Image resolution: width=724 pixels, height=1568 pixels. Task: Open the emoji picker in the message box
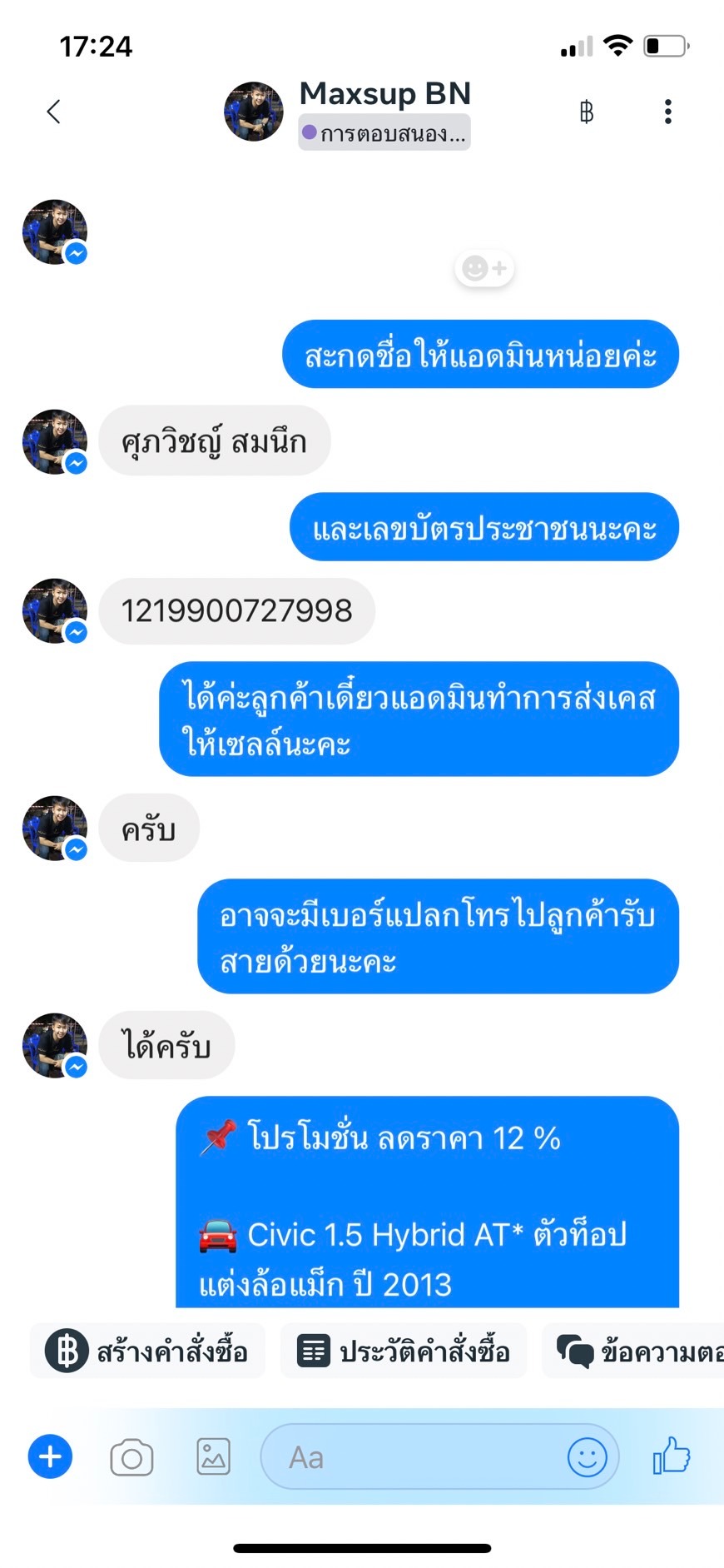coord(587,1457)
